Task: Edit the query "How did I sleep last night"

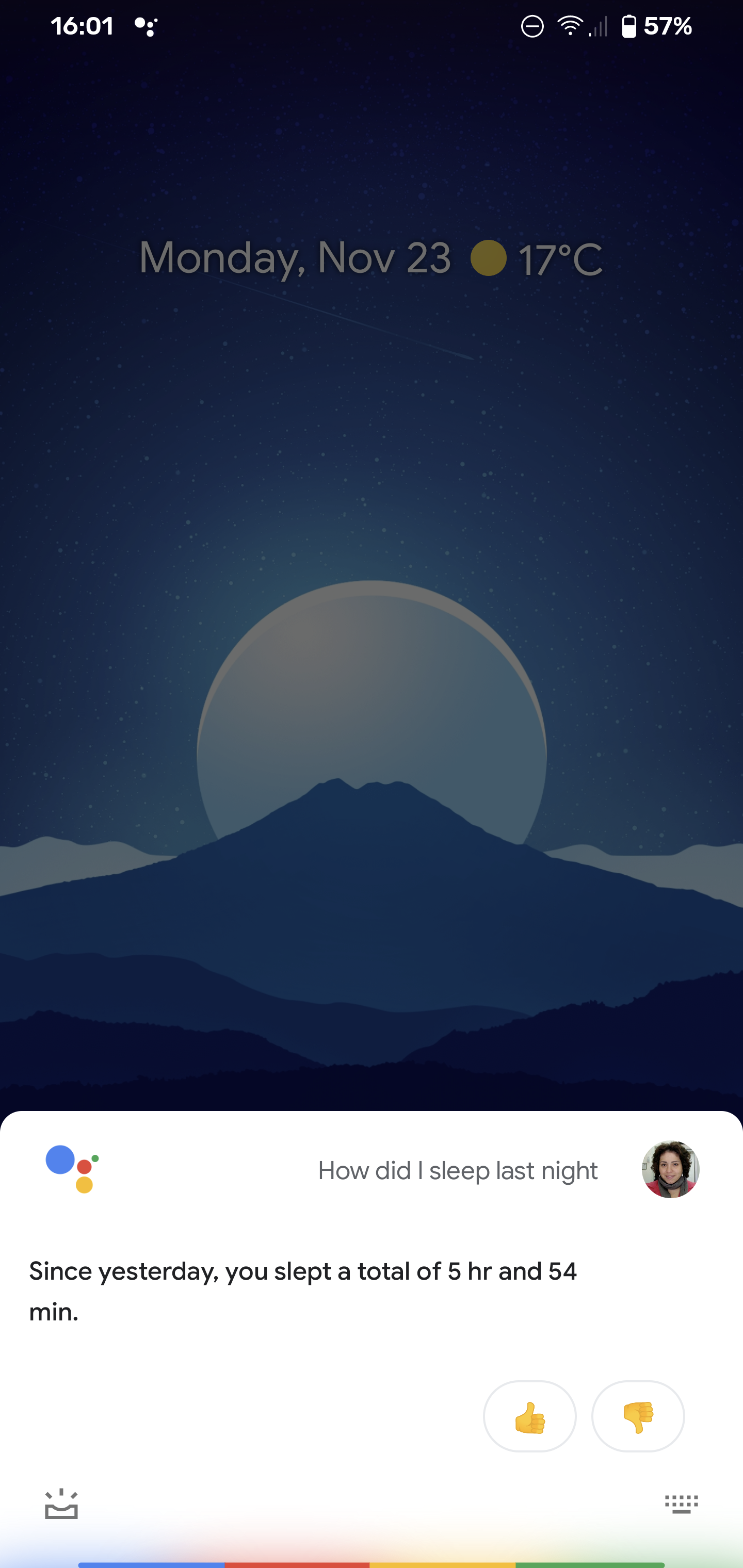Action: pos(457,1170)
